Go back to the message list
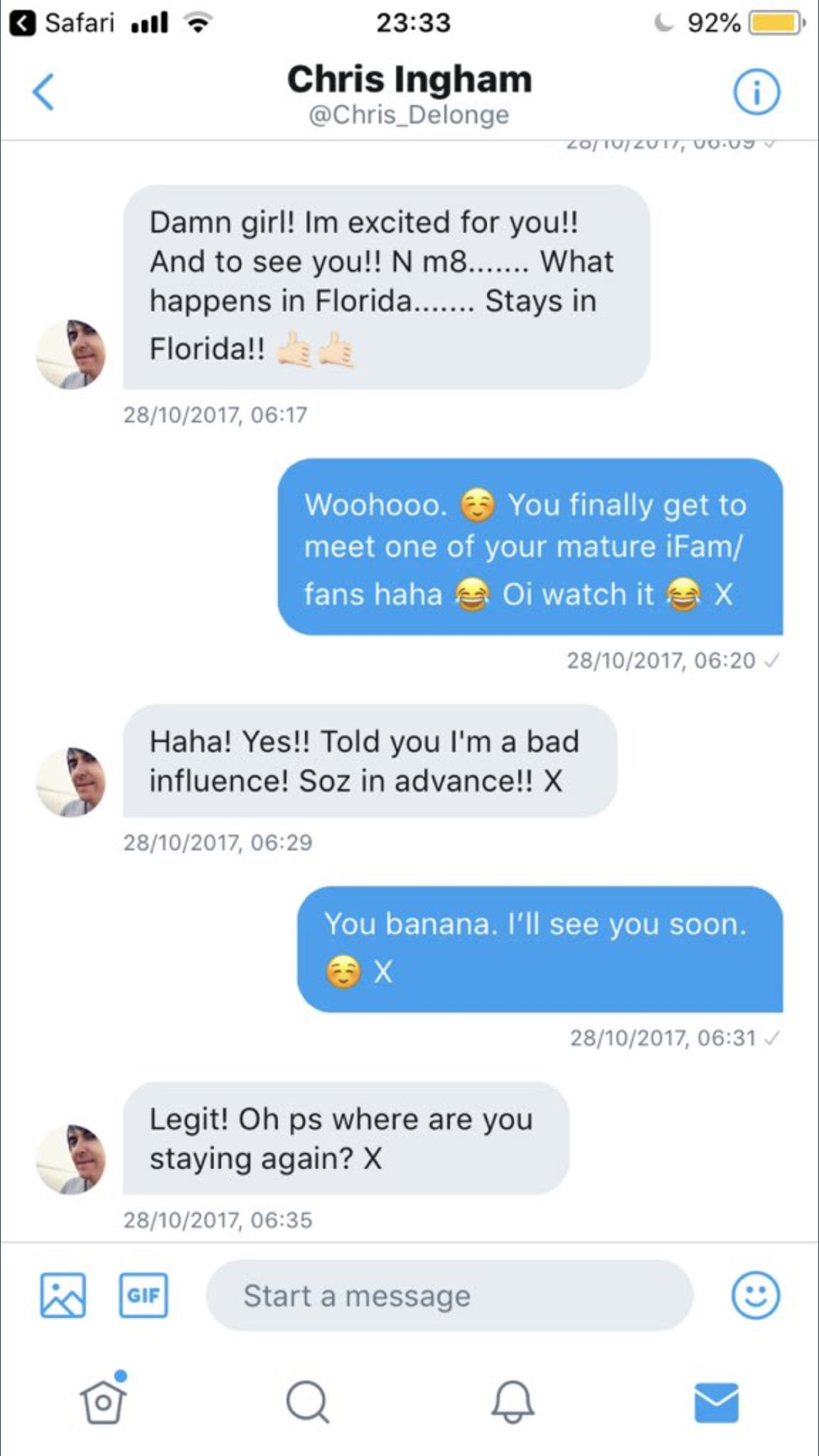 (43, 92)
